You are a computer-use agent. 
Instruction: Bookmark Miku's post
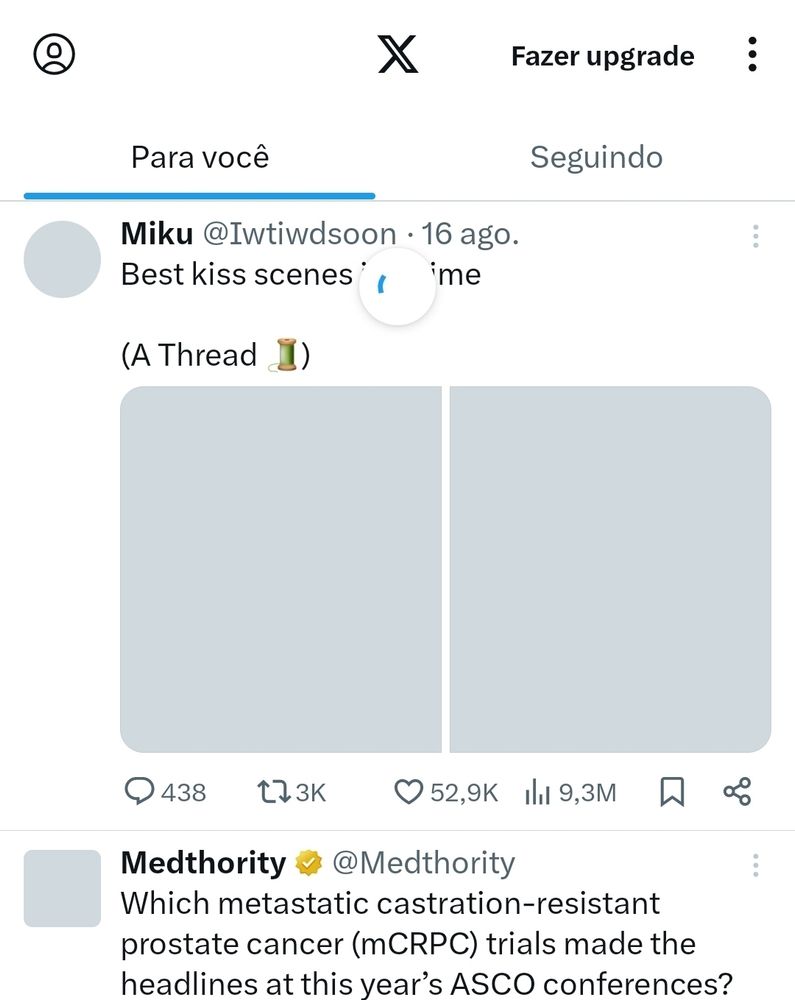(x=672, y=792)
